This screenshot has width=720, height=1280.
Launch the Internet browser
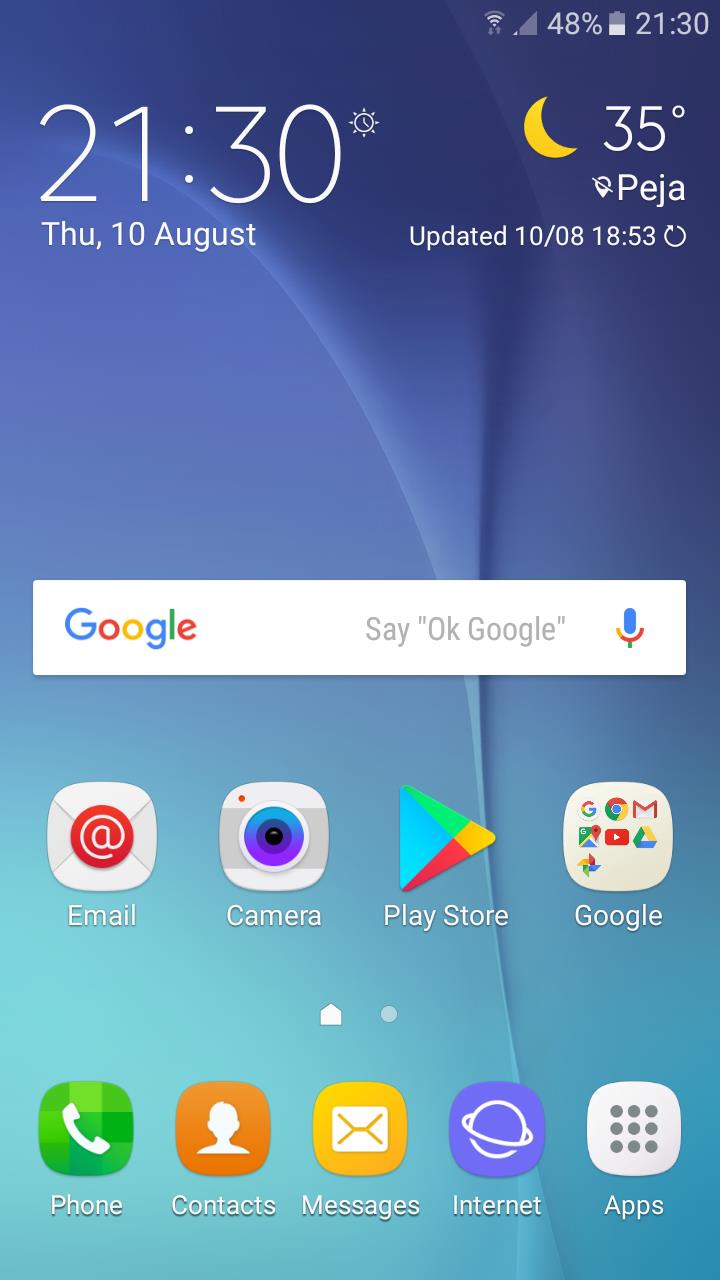(x=497, y=1128)
